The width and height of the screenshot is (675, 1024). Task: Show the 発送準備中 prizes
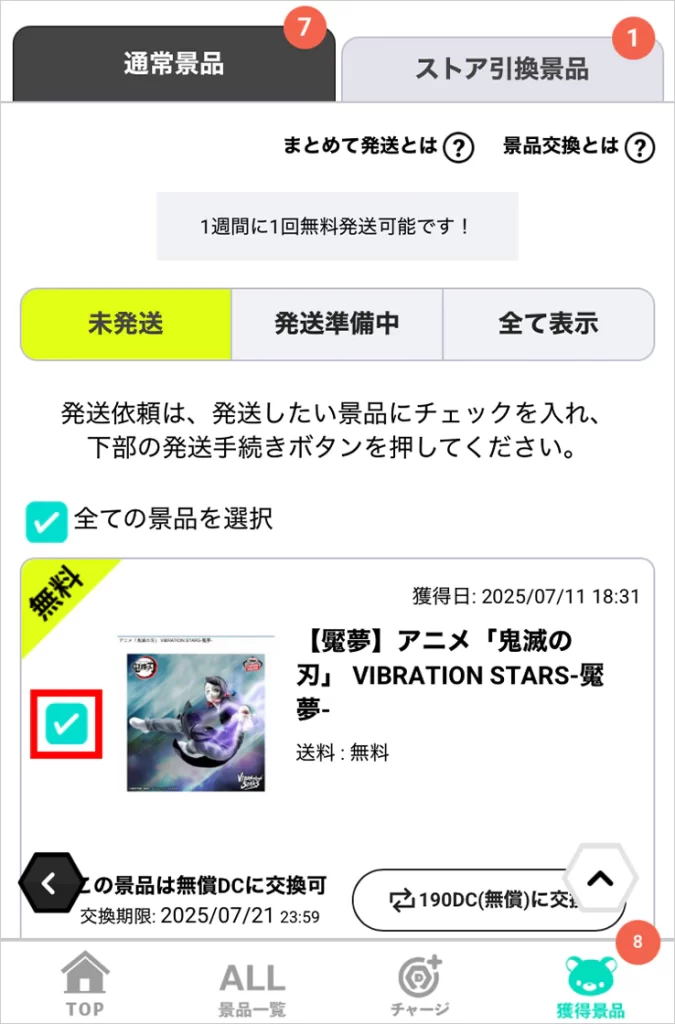click(x=337, y=324)
